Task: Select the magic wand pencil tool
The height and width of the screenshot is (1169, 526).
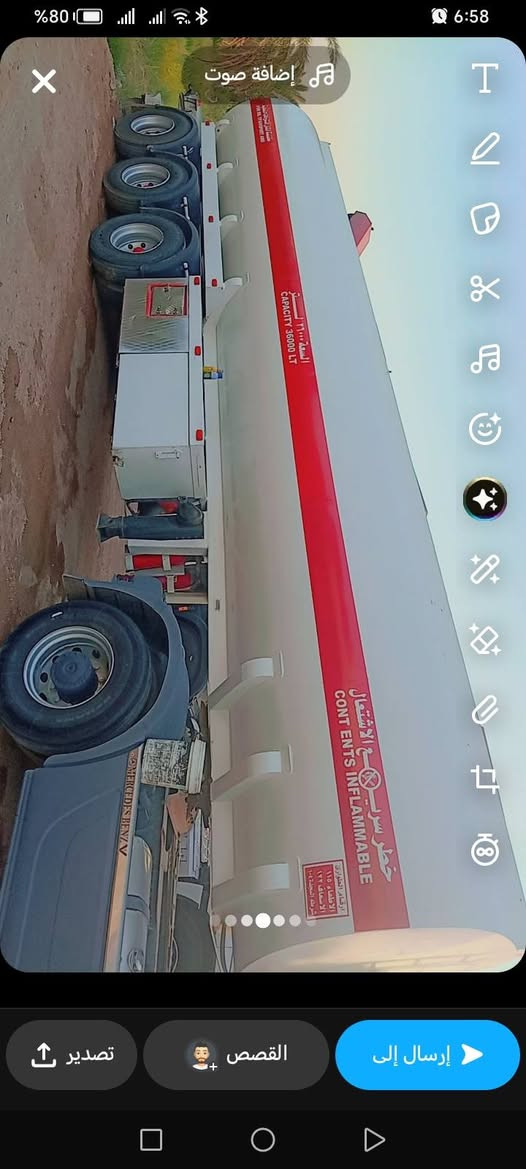Action: pos(484,569)
